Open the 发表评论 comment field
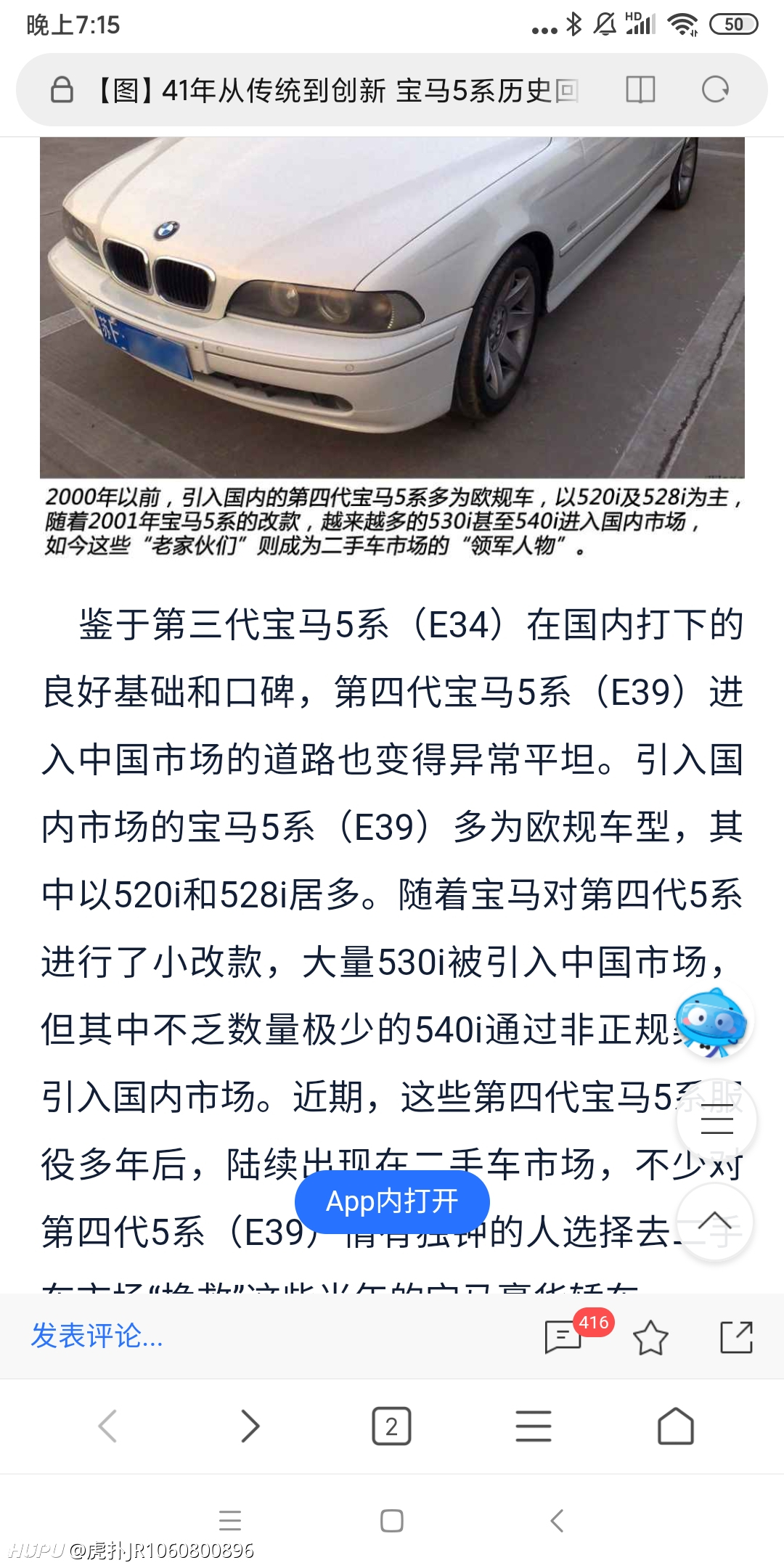 coord(97,1335)
